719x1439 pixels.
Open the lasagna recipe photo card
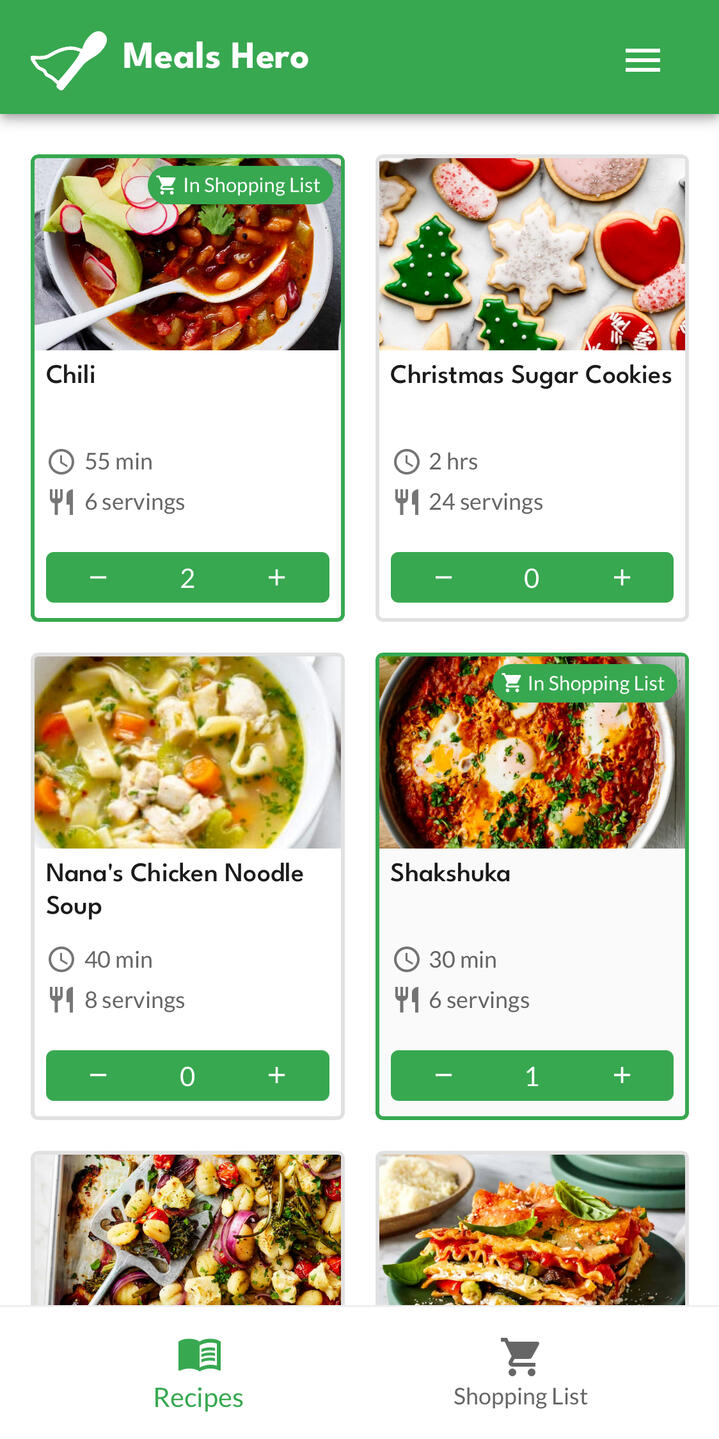coord(531,1230)
